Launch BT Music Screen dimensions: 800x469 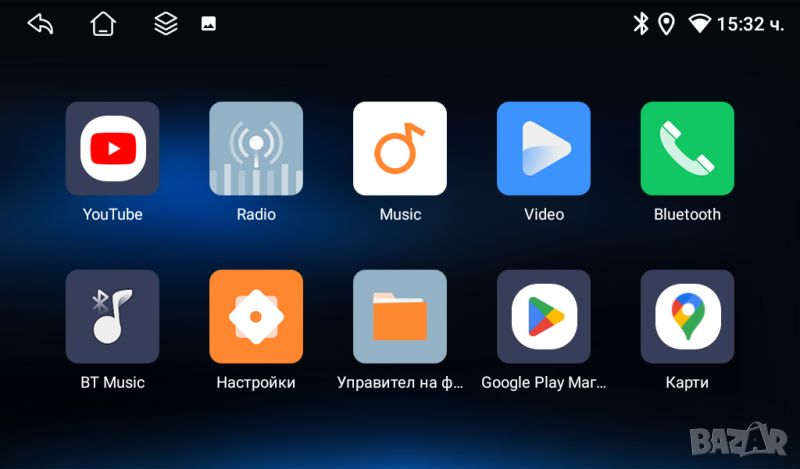pos(112,317)
